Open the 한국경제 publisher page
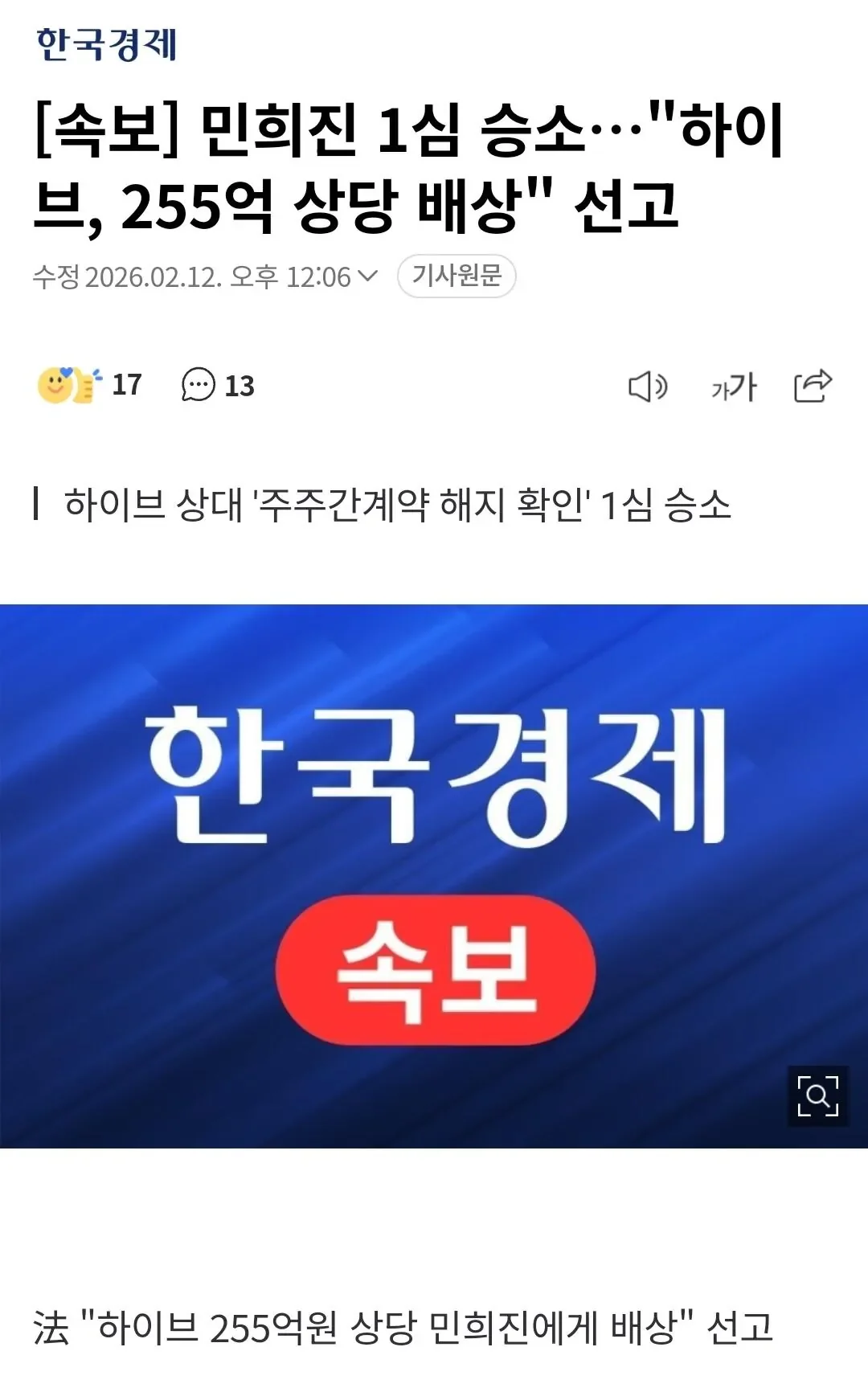Image resolution: width=868 pixels, height=1388 pixels. 106,45
